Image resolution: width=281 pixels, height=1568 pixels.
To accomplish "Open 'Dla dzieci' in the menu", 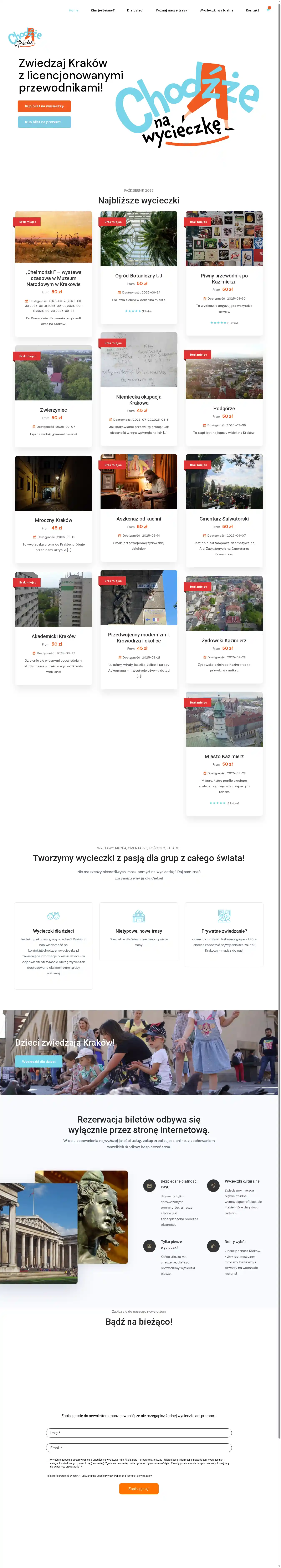I will (135, 10).
